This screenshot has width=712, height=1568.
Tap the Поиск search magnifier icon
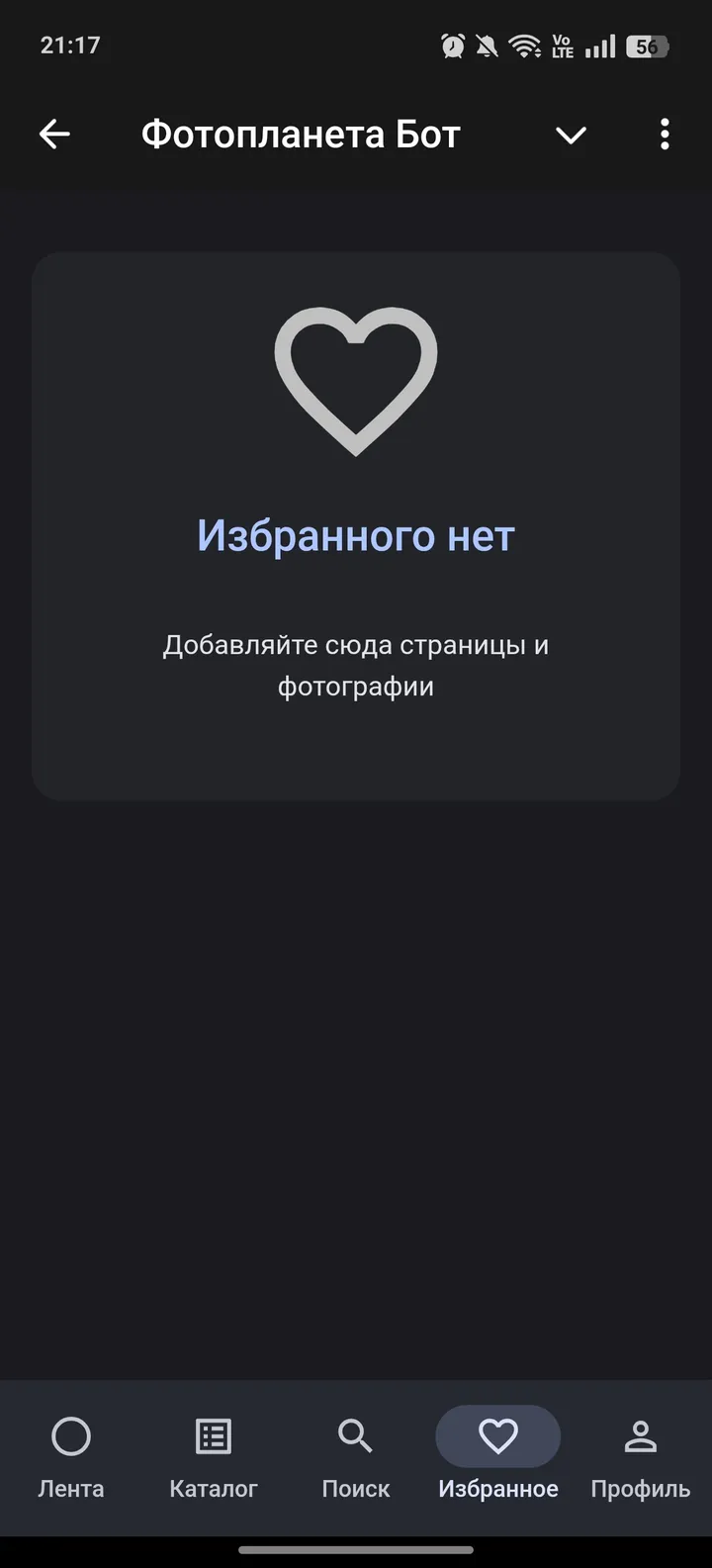[x=355, y=1436]
